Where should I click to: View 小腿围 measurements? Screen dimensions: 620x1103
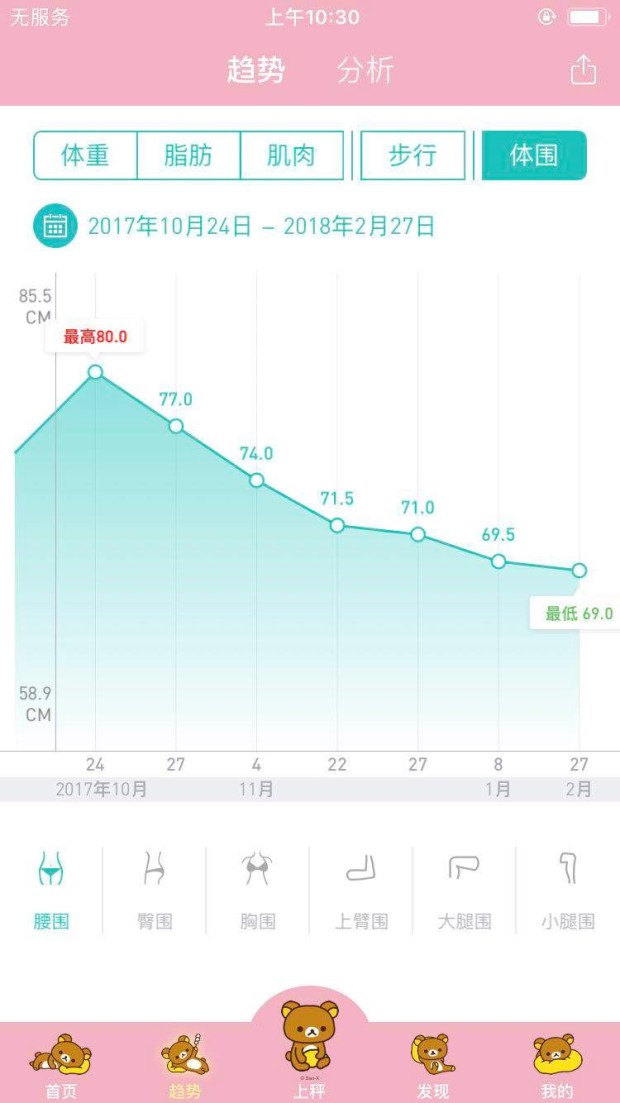tap(568, 890)
